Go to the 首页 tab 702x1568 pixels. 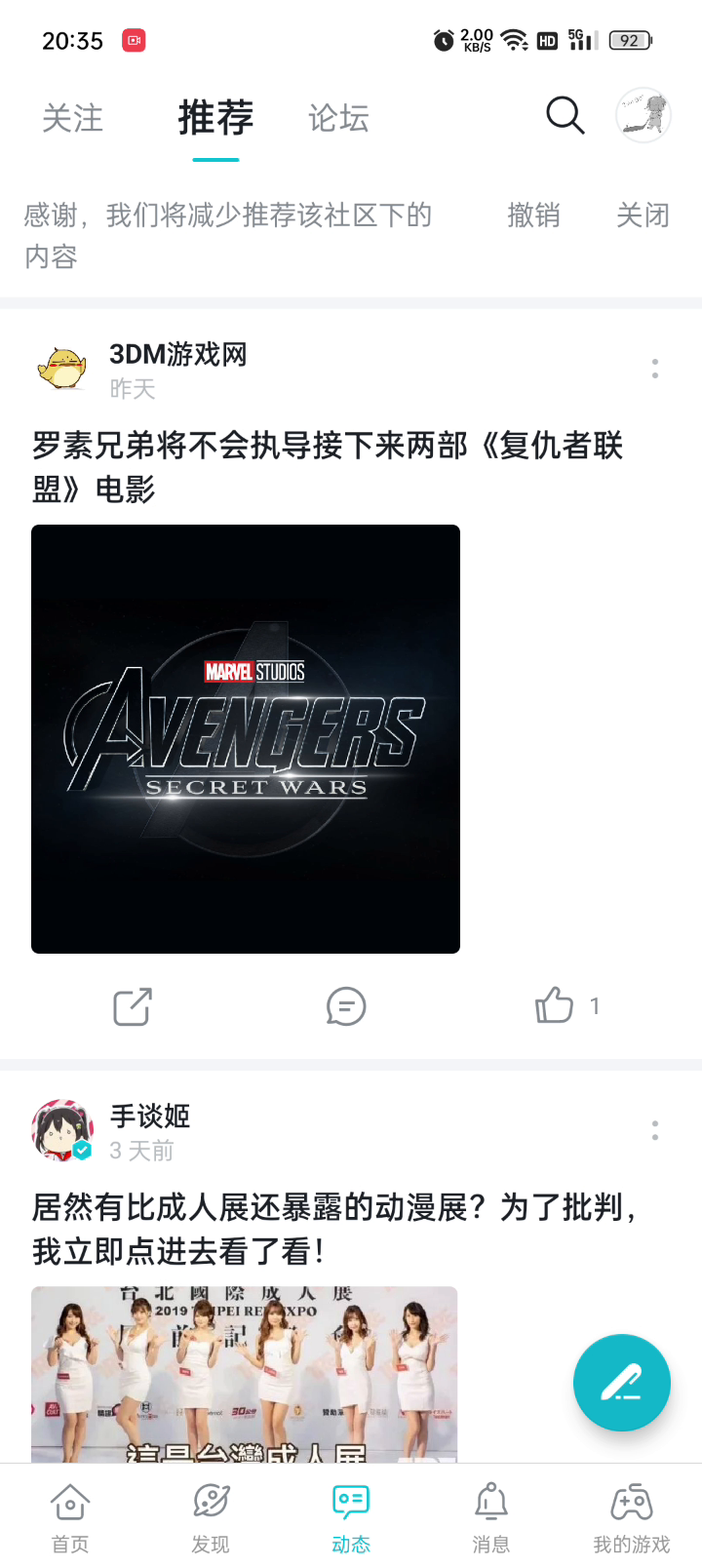click(70, 1517)
